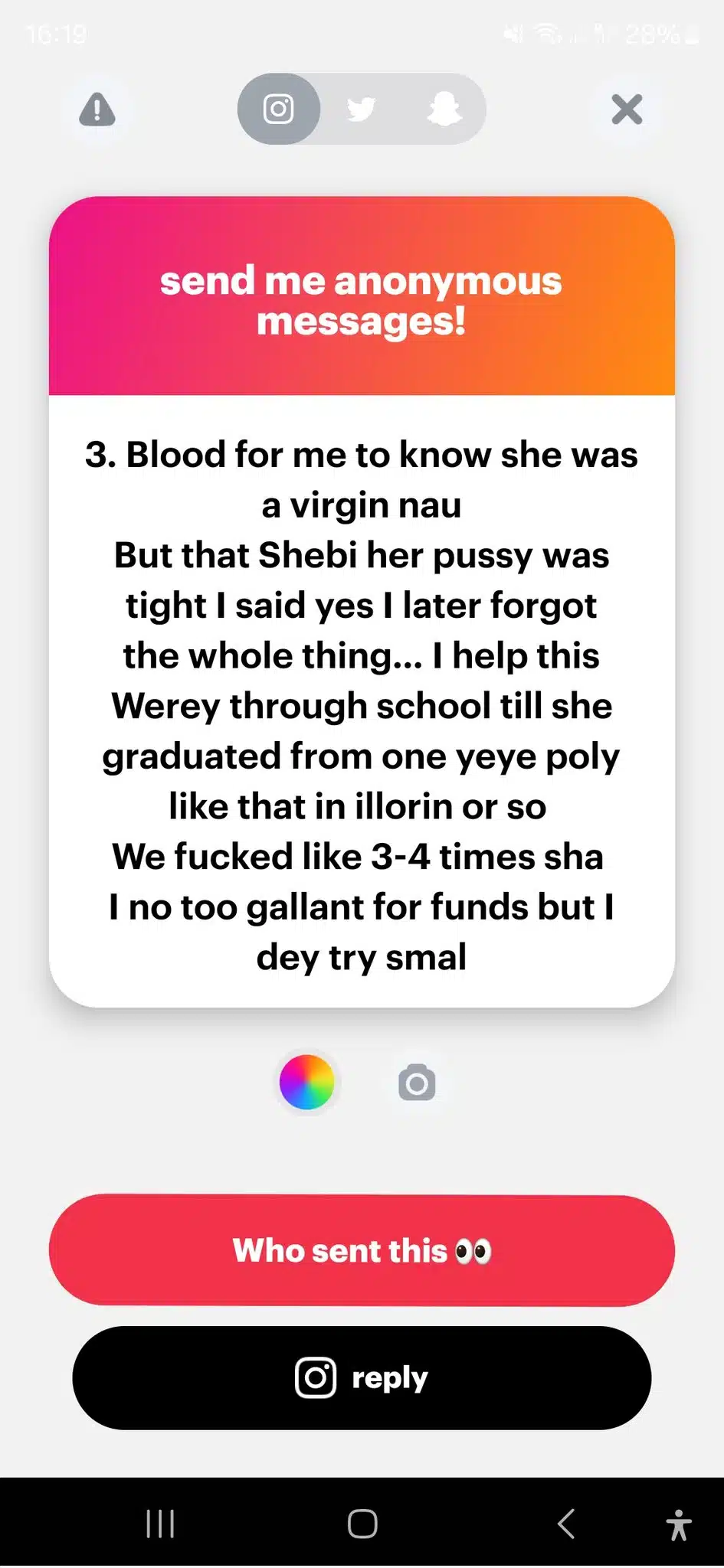Change card color with the rainbow wheel
The width and height of the screenshot is (724, 1568).
[306, 1082]
